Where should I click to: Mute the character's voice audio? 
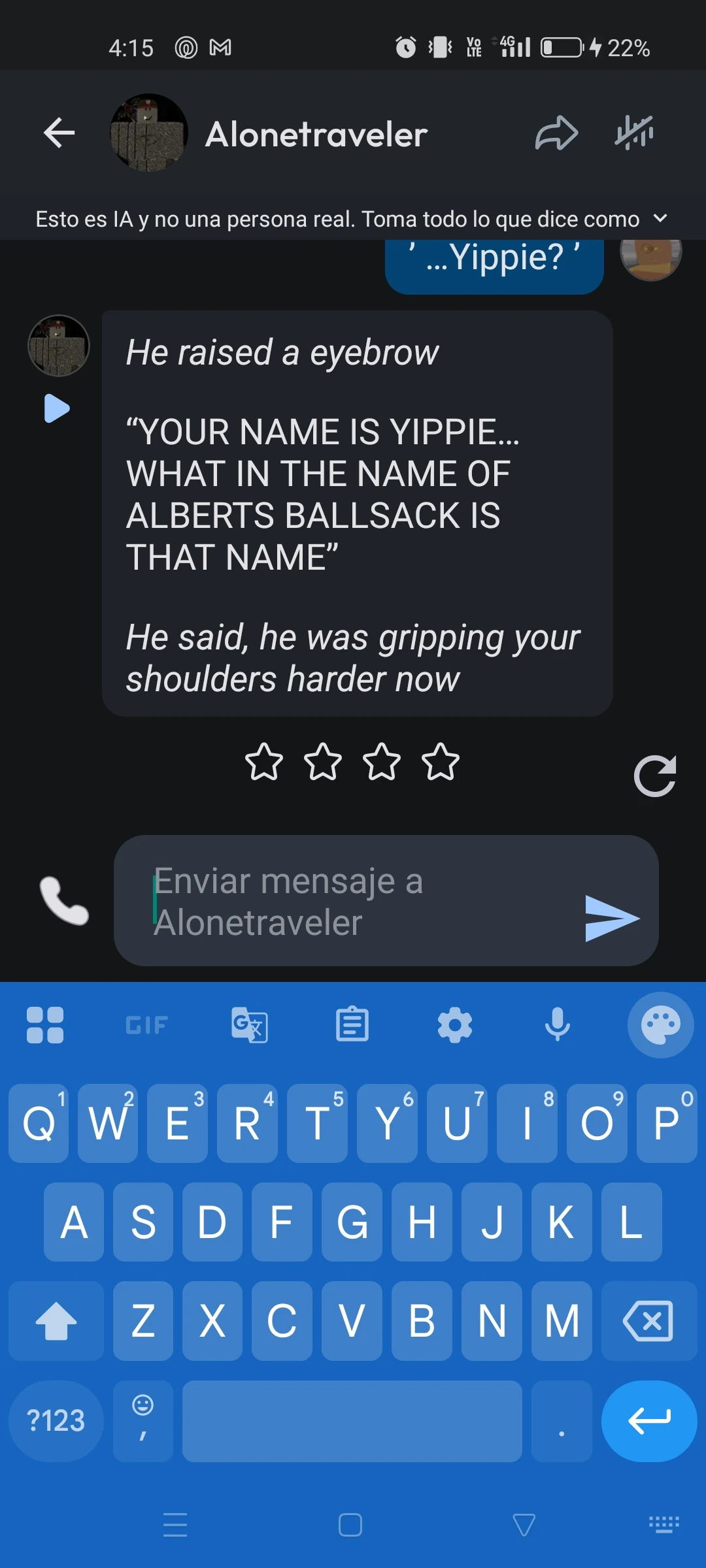point(634,133)
